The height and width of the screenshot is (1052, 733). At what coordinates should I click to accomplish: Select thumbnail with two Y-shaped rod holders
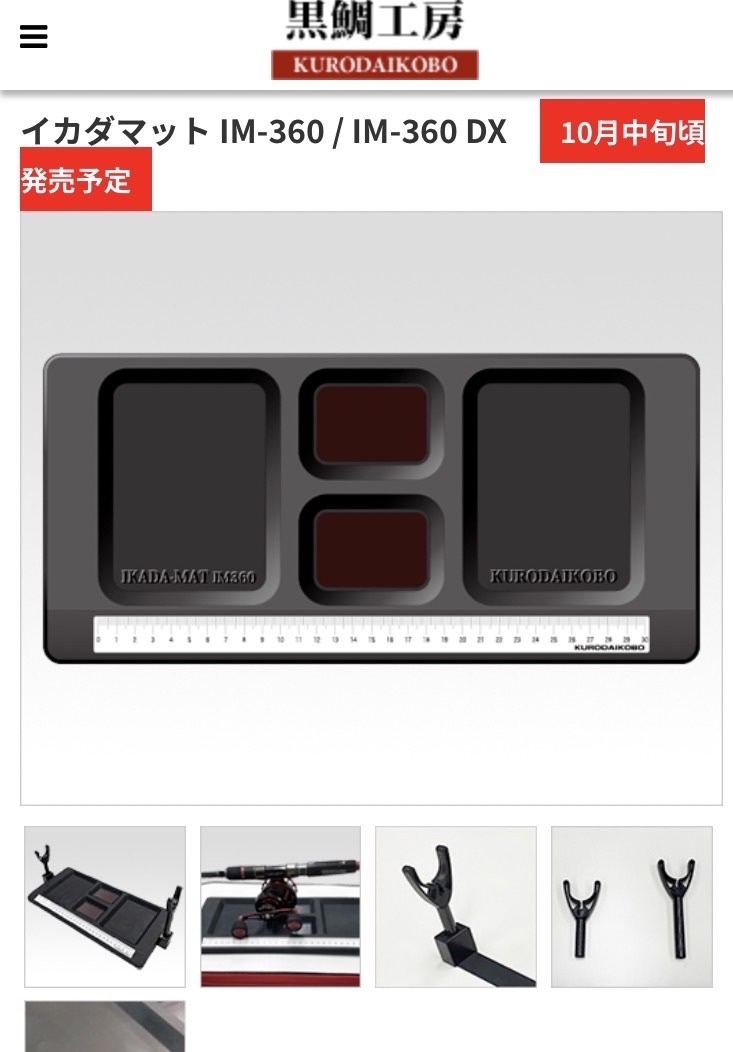(x=632, y=906)
